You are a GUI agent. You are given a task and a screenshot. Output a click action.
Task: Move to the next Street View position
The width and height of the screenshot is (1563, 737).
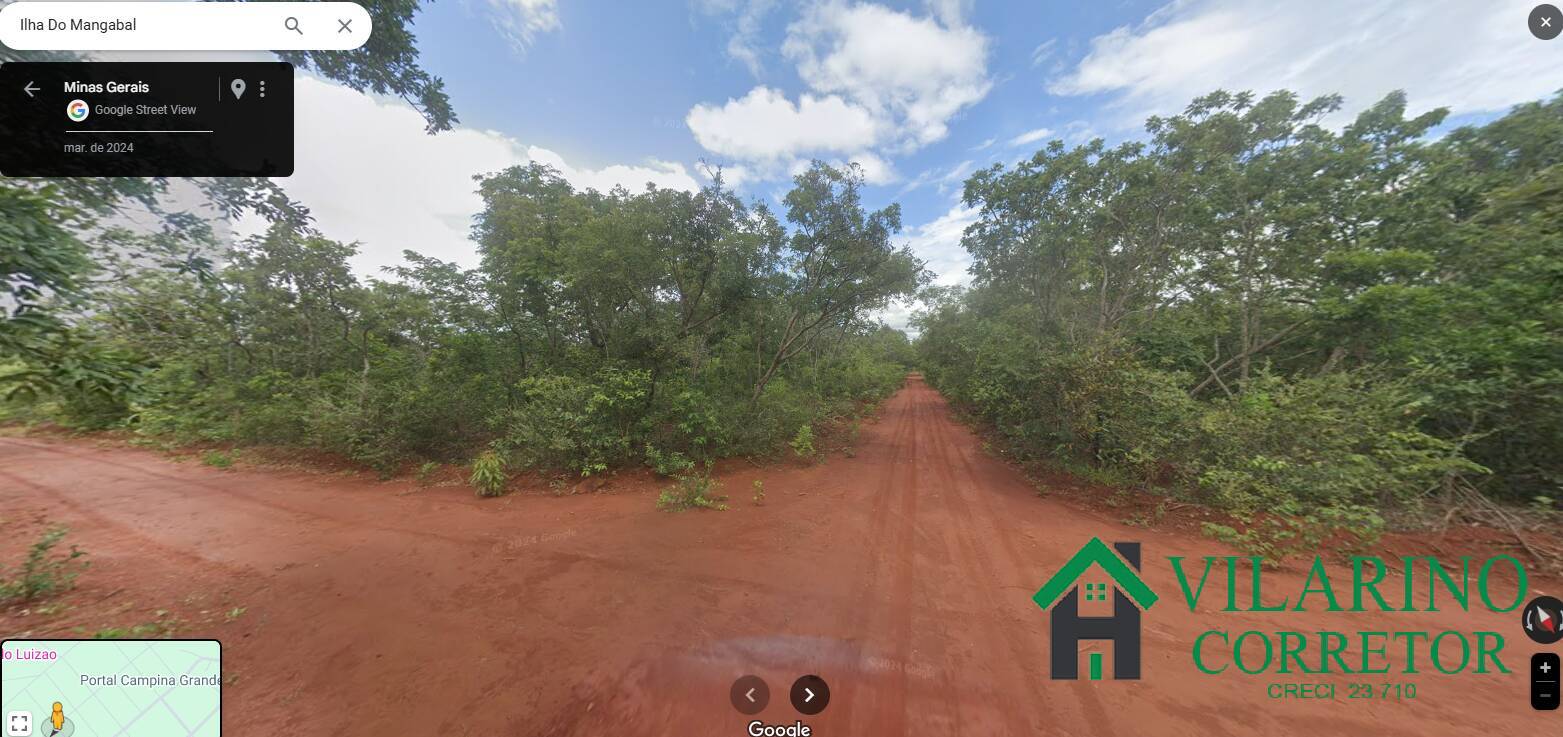click(809, 695)
